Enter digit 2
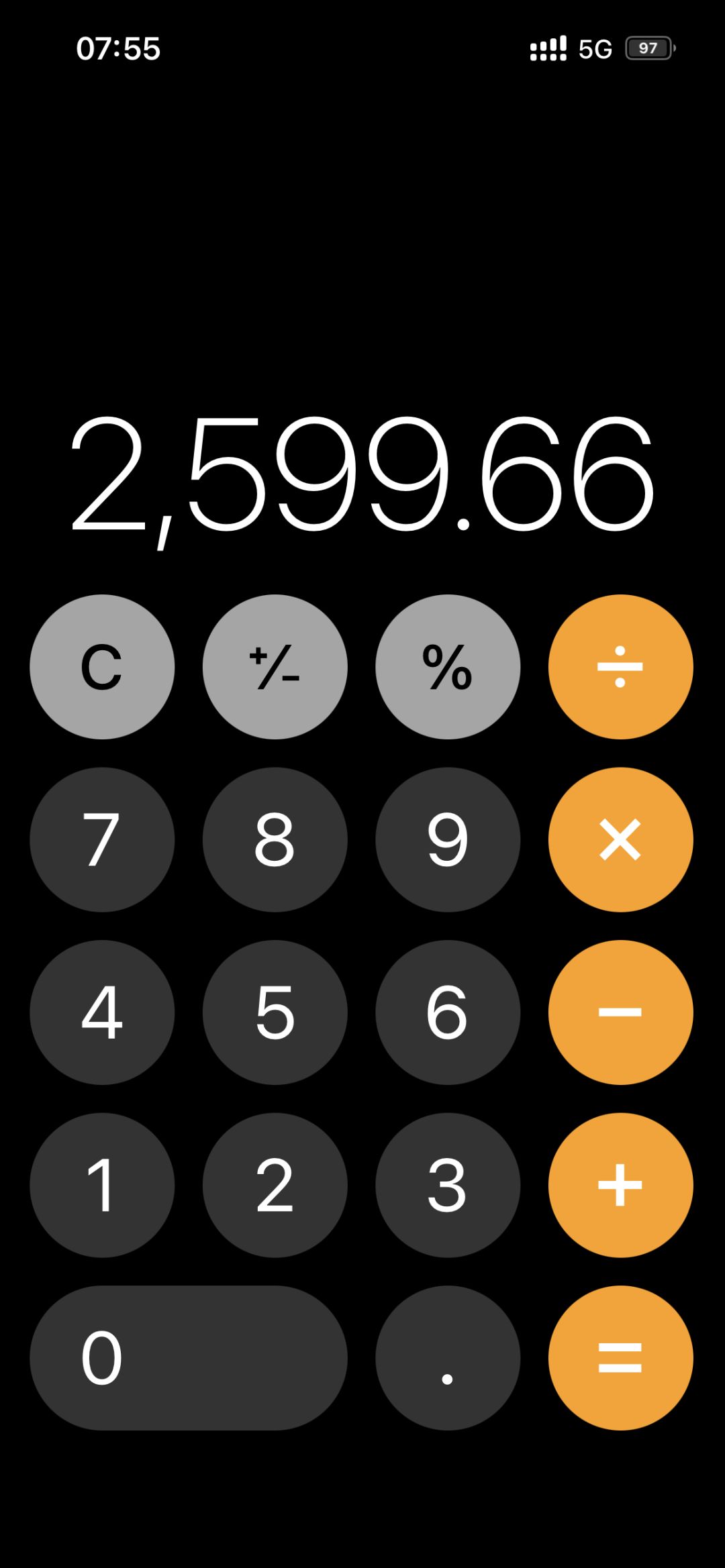Screen dimensions: 725x1568 pyautogui.click(x=275, y=1185)
